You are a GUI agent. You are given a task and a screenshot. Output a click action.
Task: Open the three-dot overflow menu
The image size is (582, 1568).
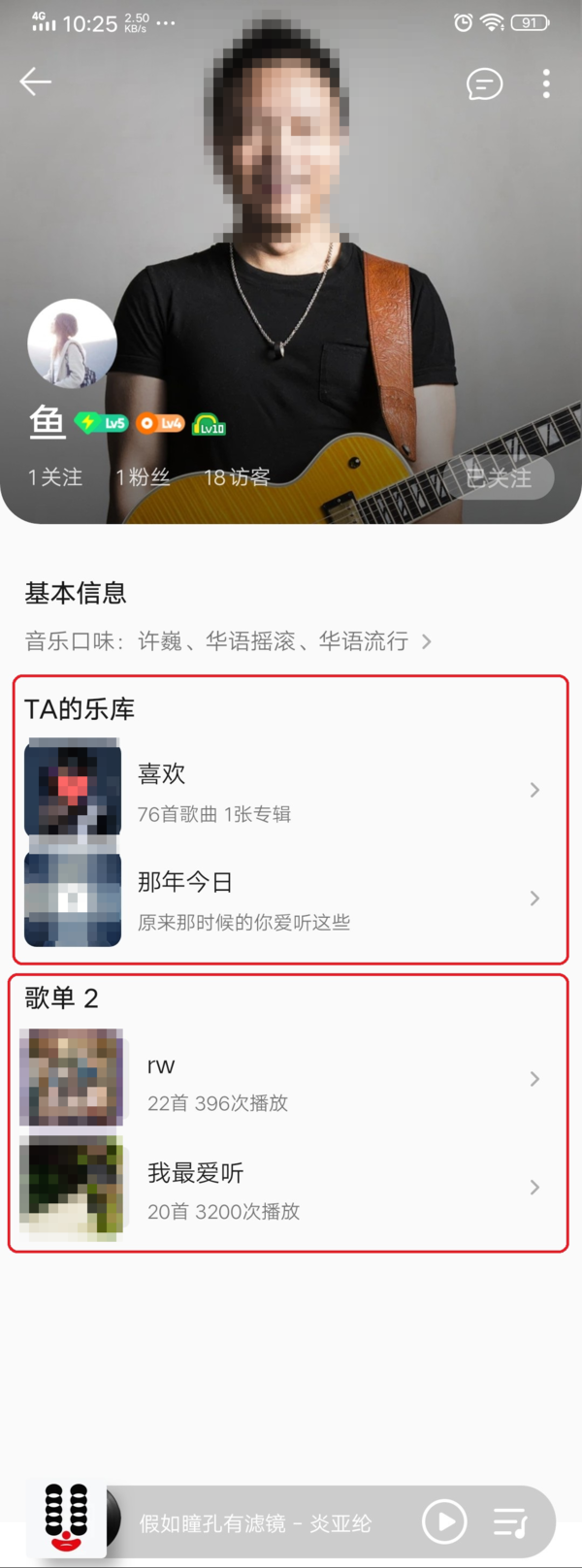point(546,84)
